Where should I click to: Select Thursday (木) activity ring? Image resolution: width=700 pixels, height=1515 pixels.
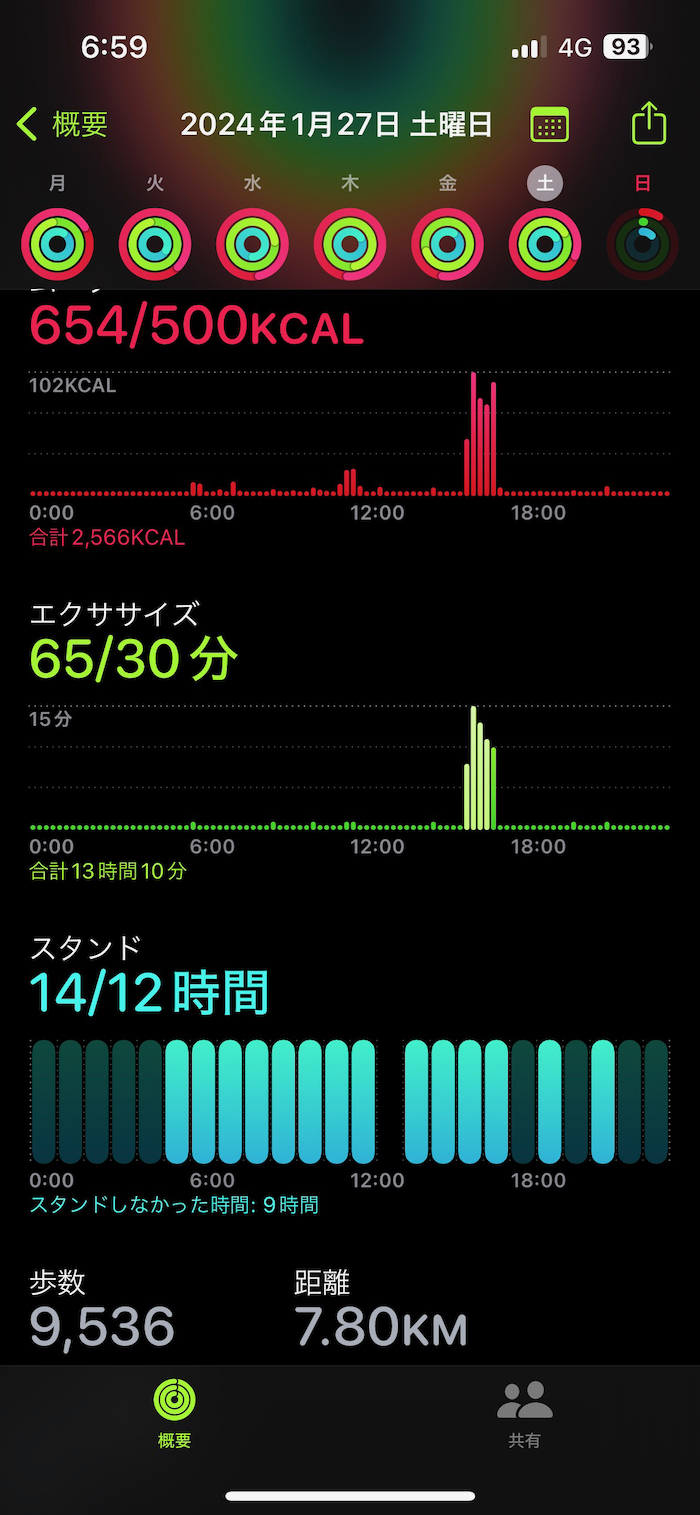coord(350,243)
